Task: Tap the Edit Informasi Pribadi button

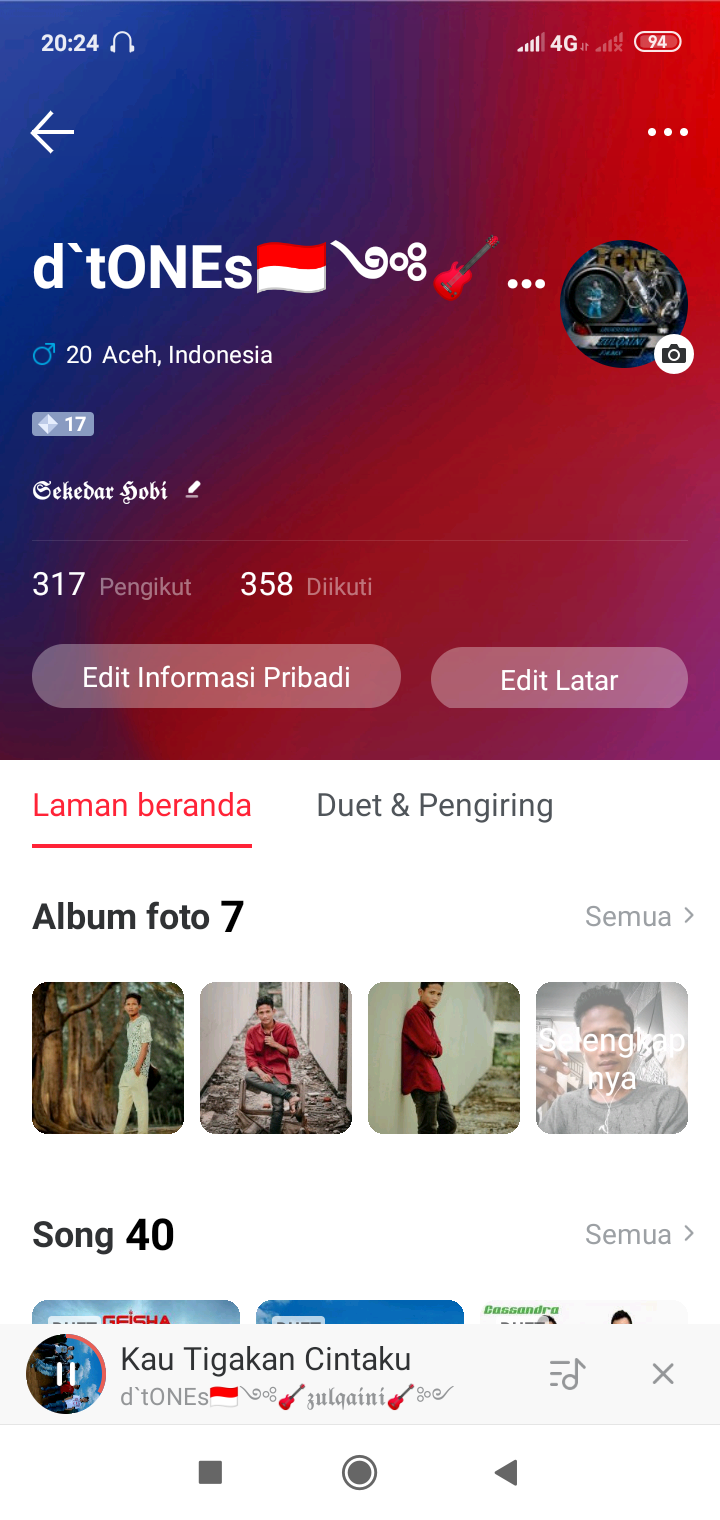Action: pos(216,676)
